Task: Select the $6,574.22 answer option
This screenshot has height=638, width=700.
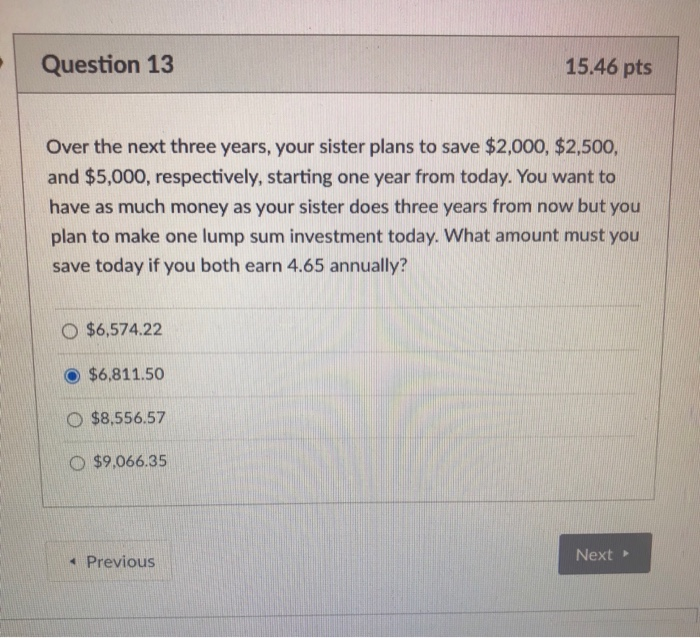Action: [70, 328]
